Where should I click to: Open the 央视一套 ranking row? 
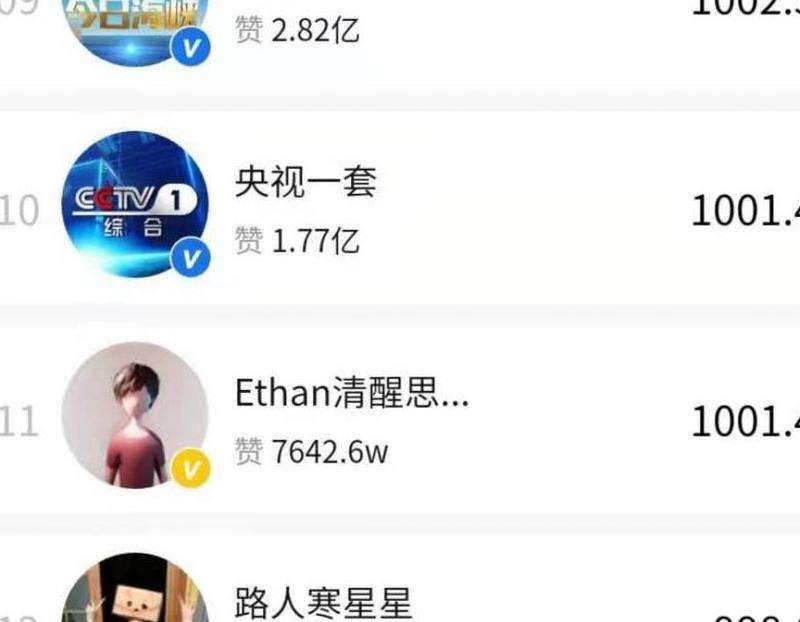click(x=400, y=208)
